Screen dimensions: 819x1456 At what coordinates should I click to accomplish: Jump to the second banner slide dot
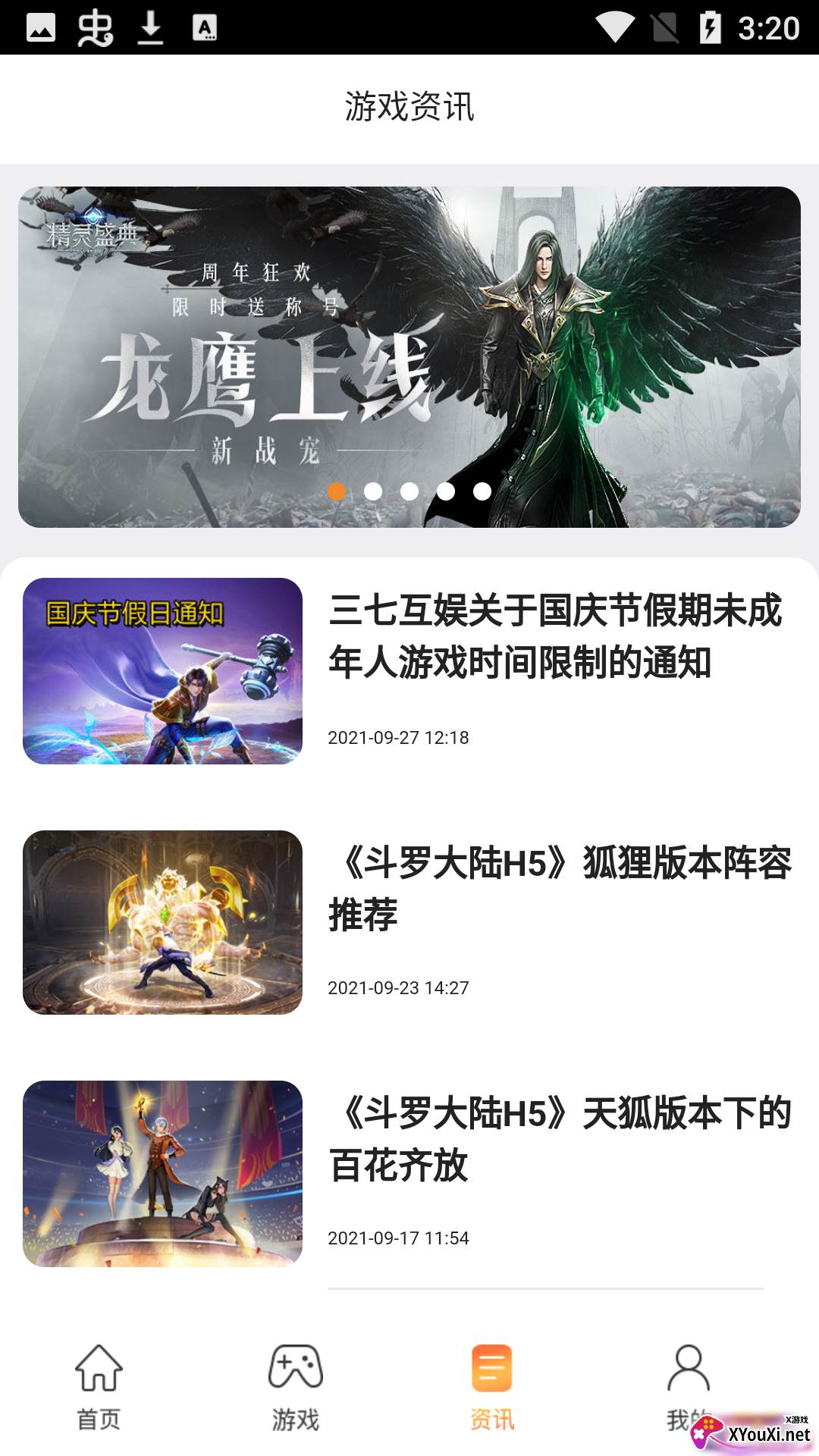[x=373, y=491]
